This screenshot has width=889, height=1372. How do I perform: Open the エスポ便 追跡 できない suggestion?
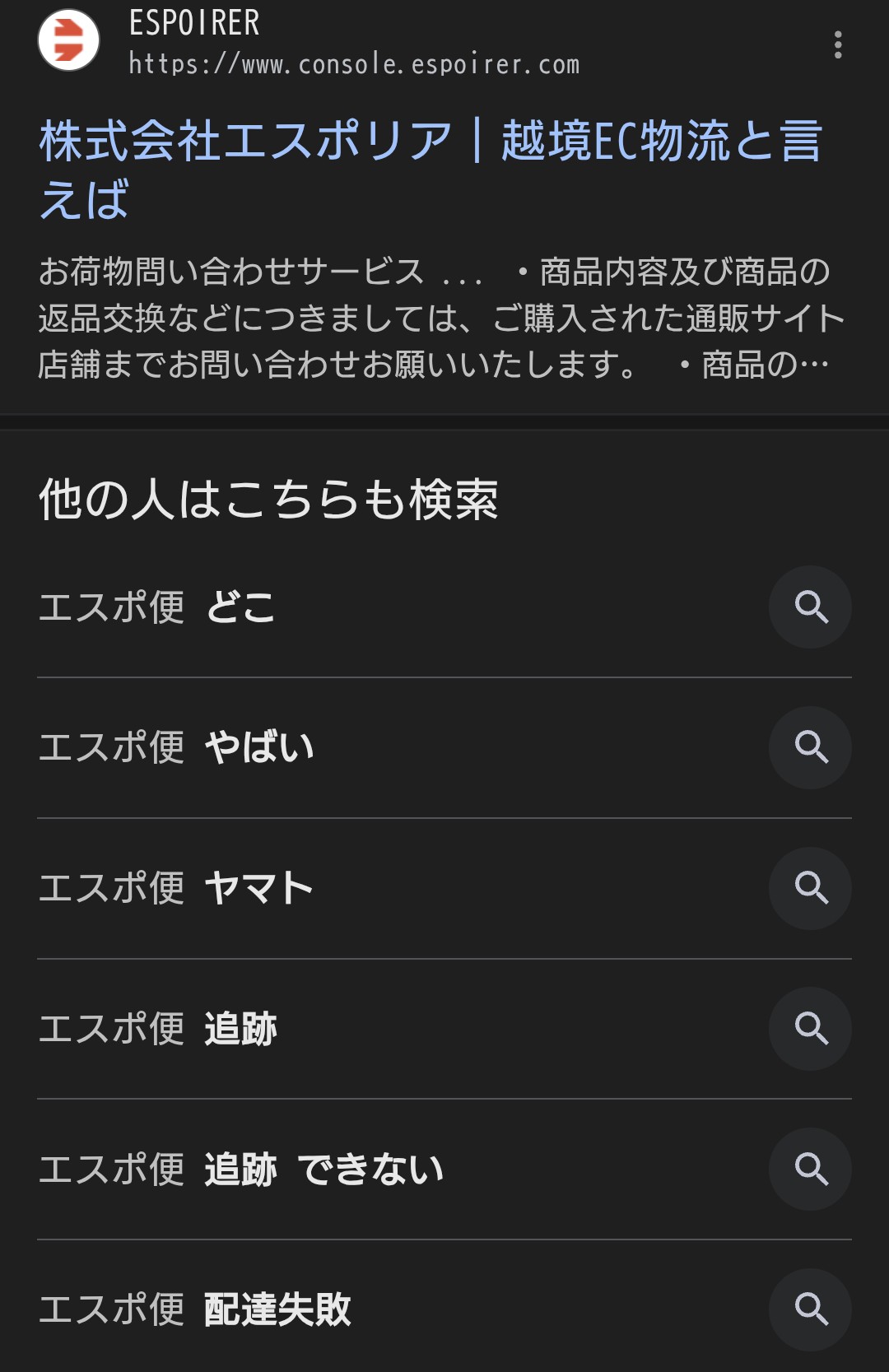(240, 1170)
